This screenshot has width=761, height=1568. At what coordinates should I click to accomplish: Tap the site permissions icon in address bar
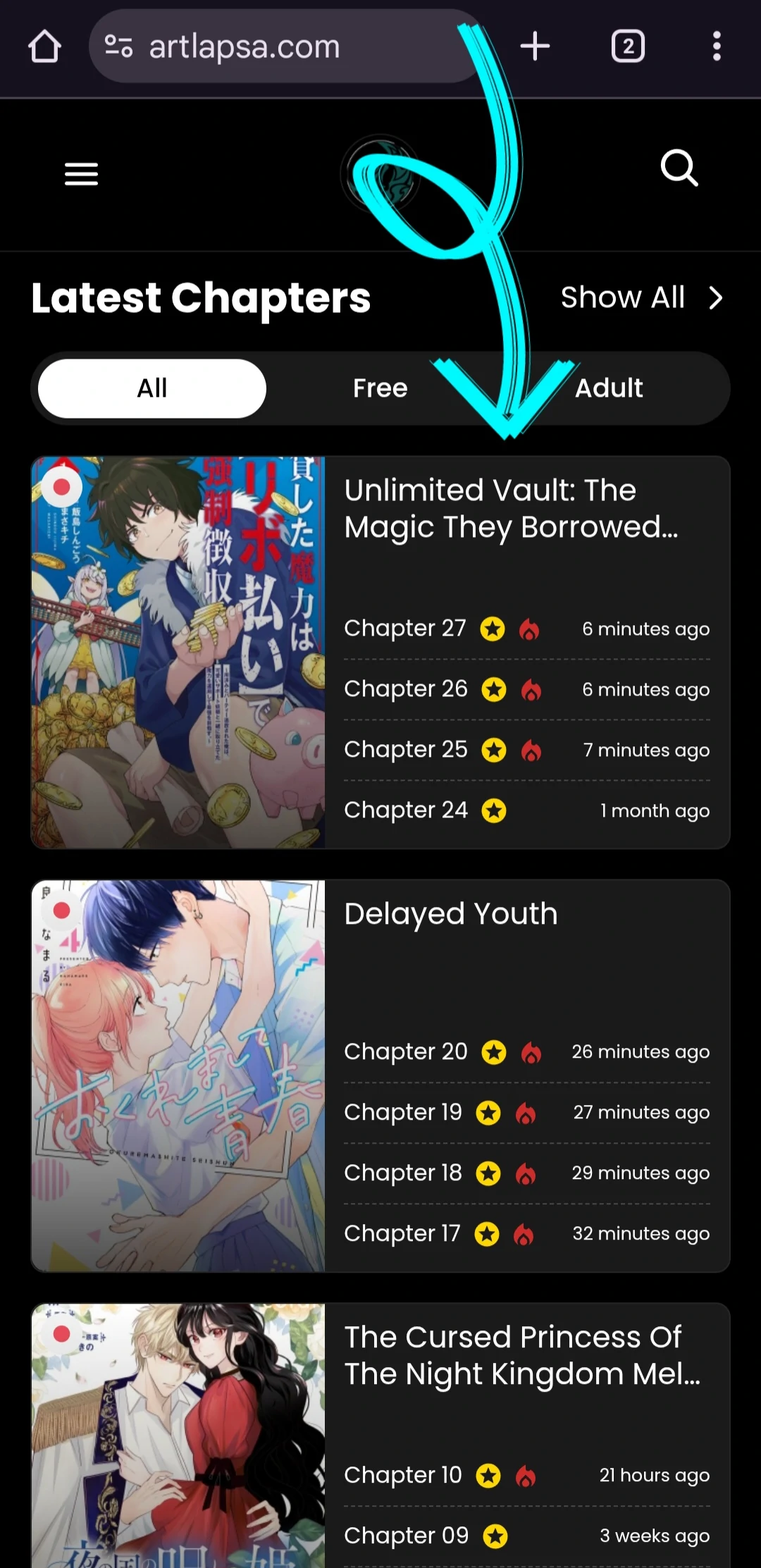[x=118, y=47]
